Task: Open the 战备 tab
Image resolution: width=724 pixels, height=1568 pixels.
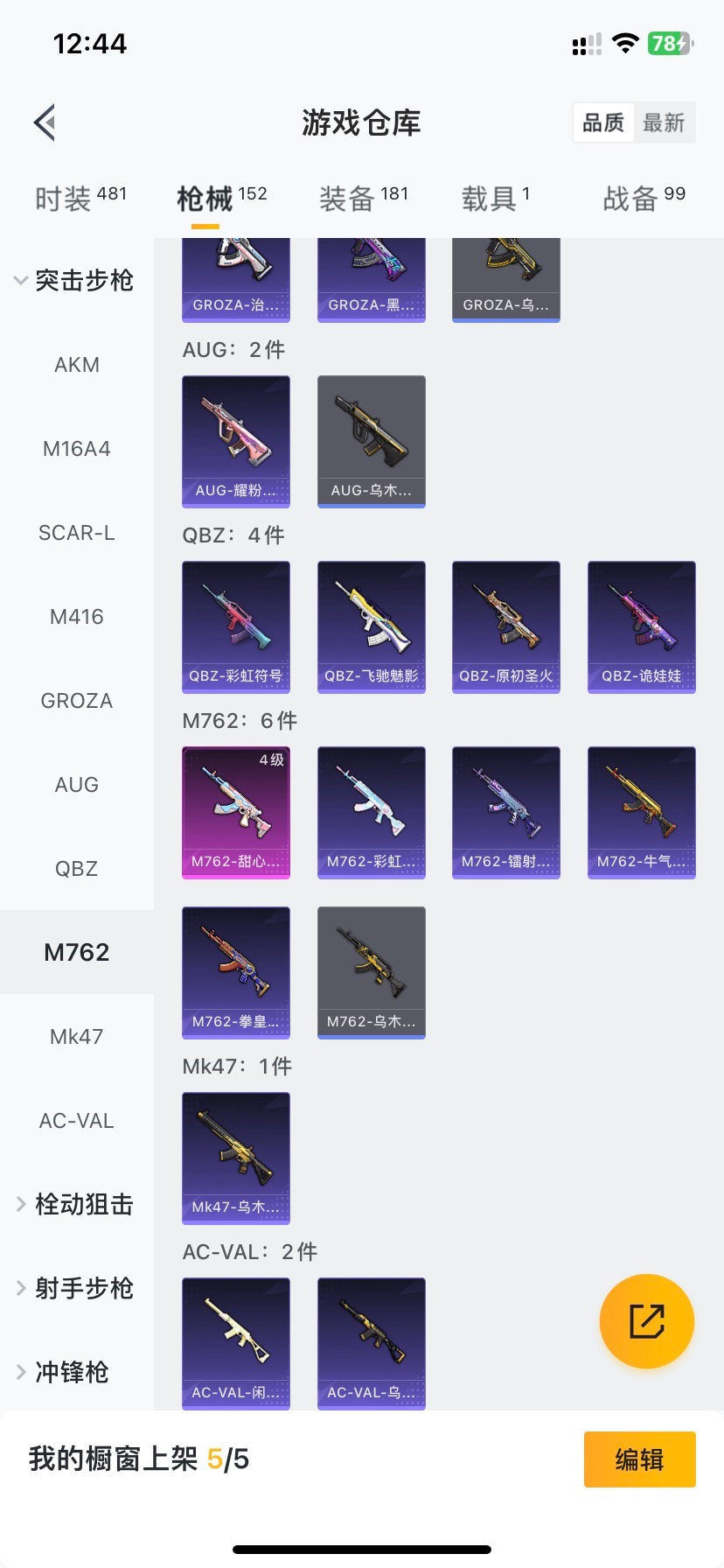Action: 644,199
